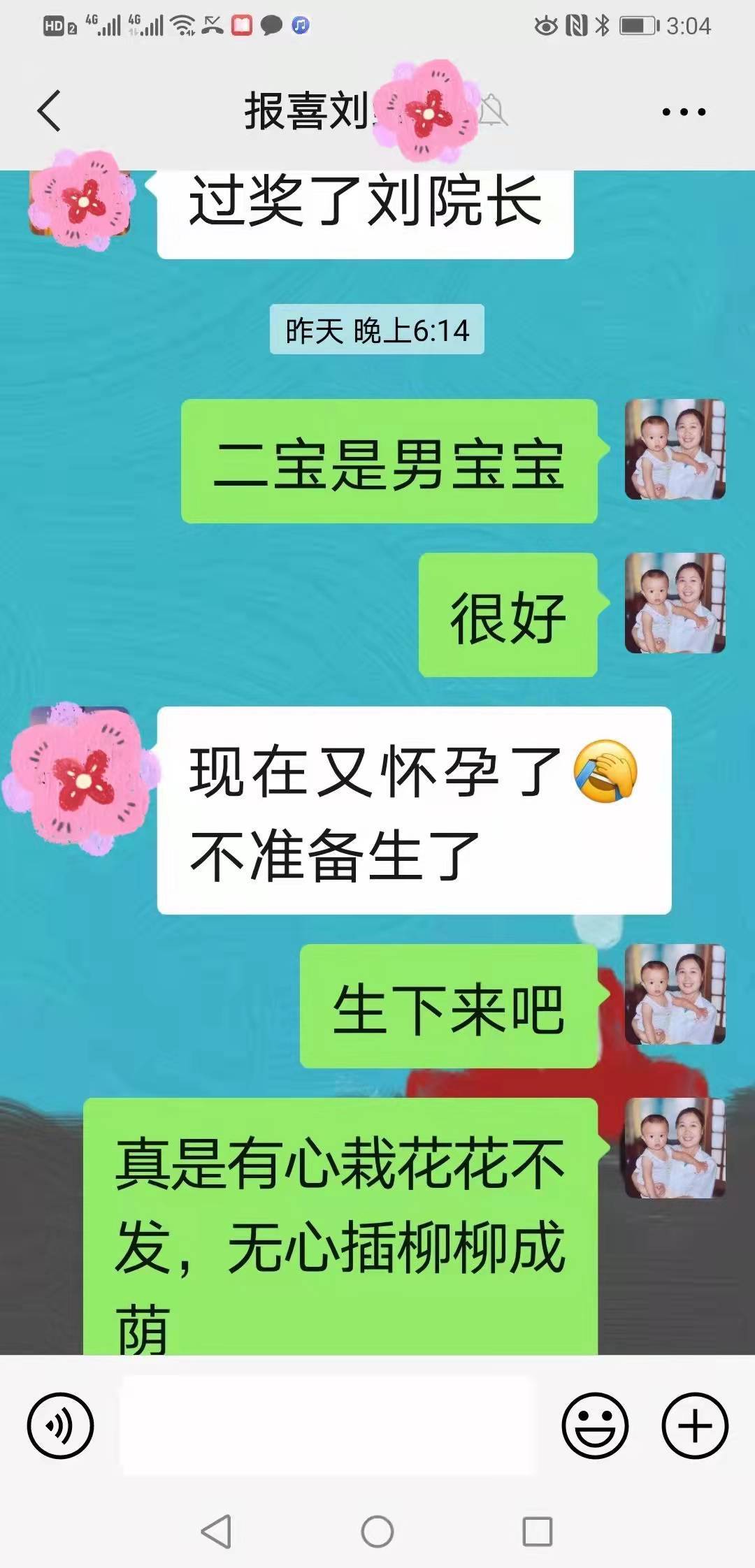Screen dimensions: 755x1568
Task: Open the plus attachments menu
Action: point(695,1425)
